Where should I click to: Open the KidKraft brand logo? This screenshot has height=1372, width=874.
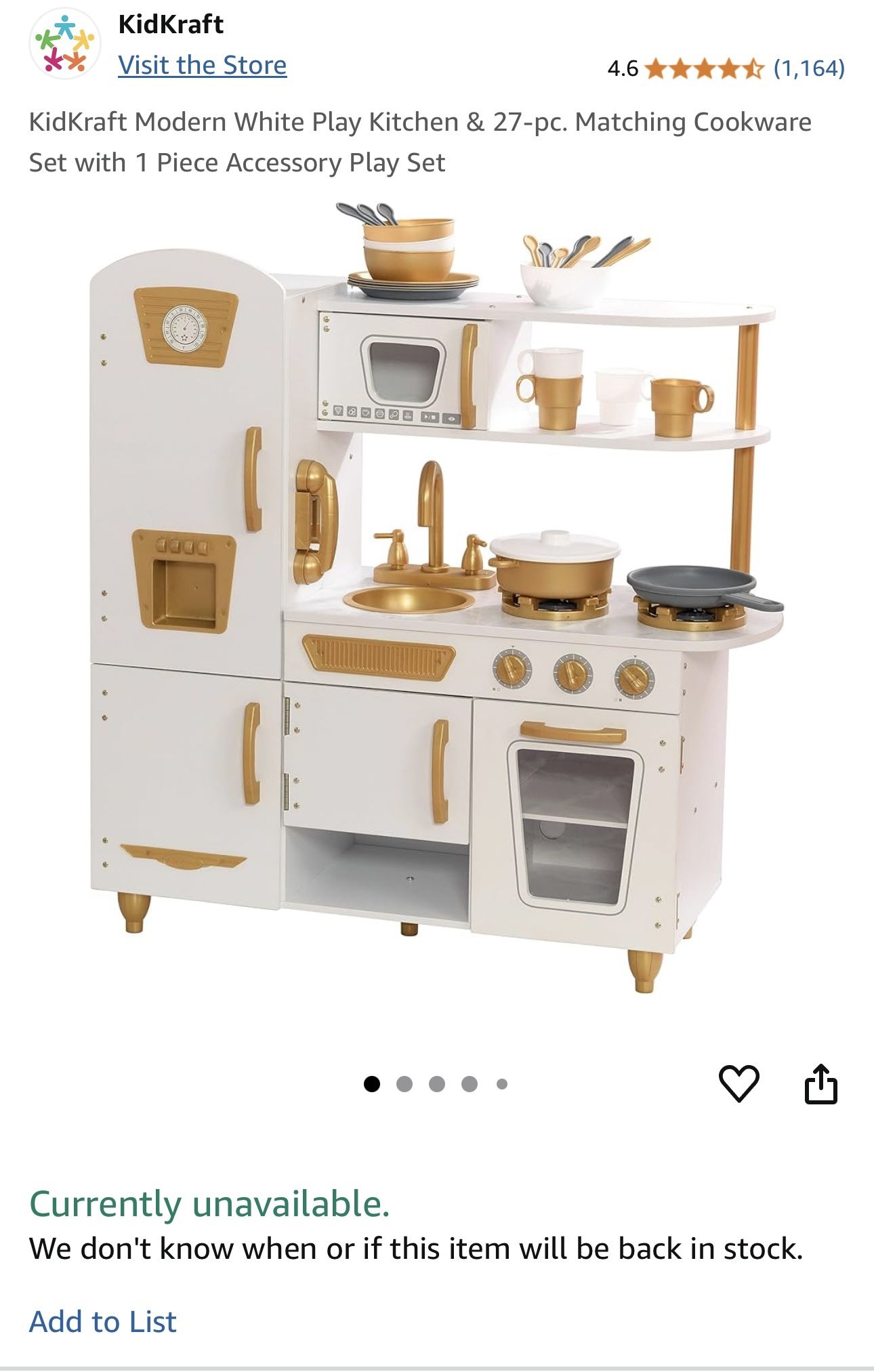pyautogui.click(x=65, y=44)
